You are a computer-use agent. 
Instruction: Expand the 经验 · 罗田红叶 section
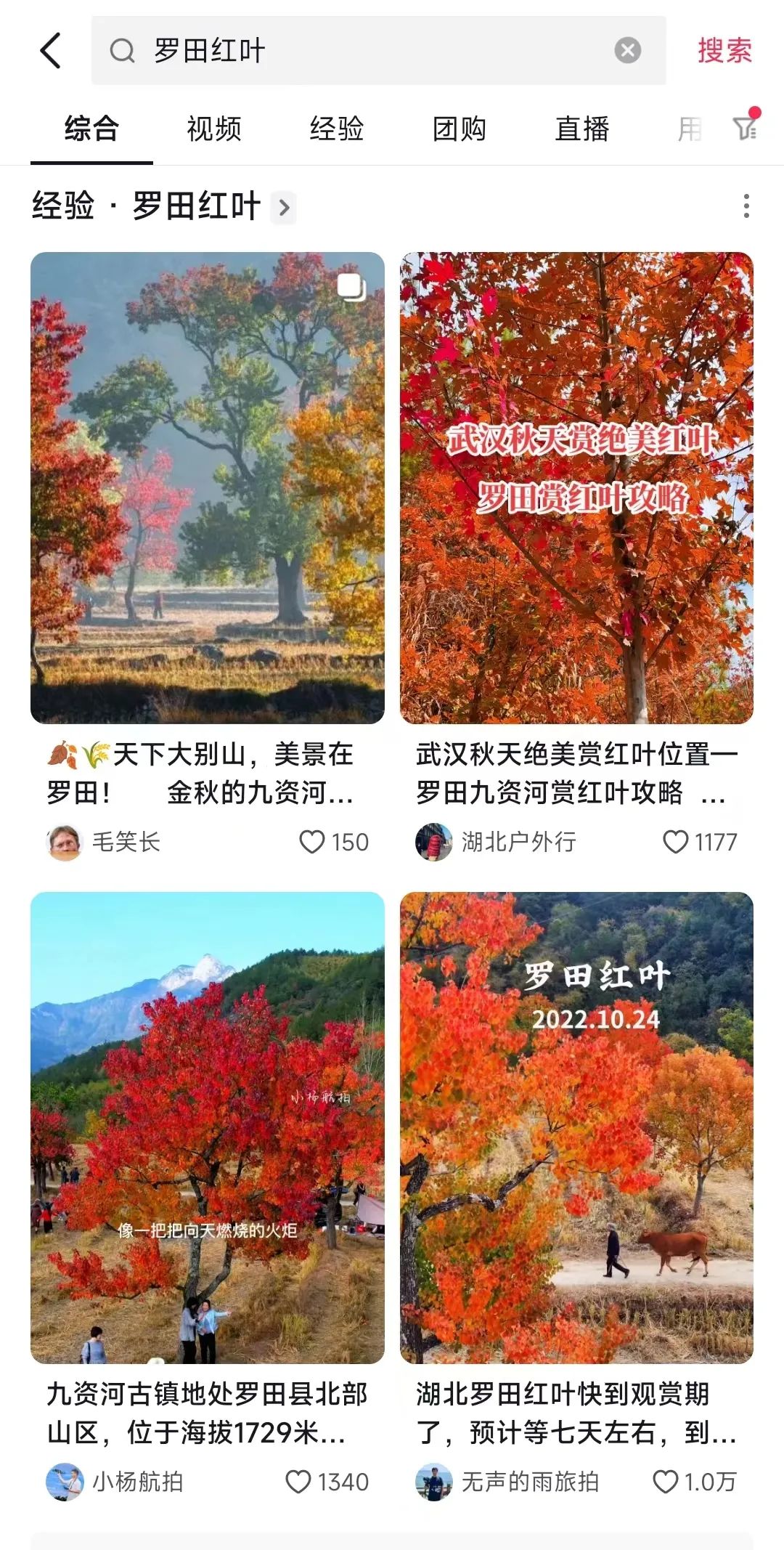pyautogui.click(x=284, y=208)
